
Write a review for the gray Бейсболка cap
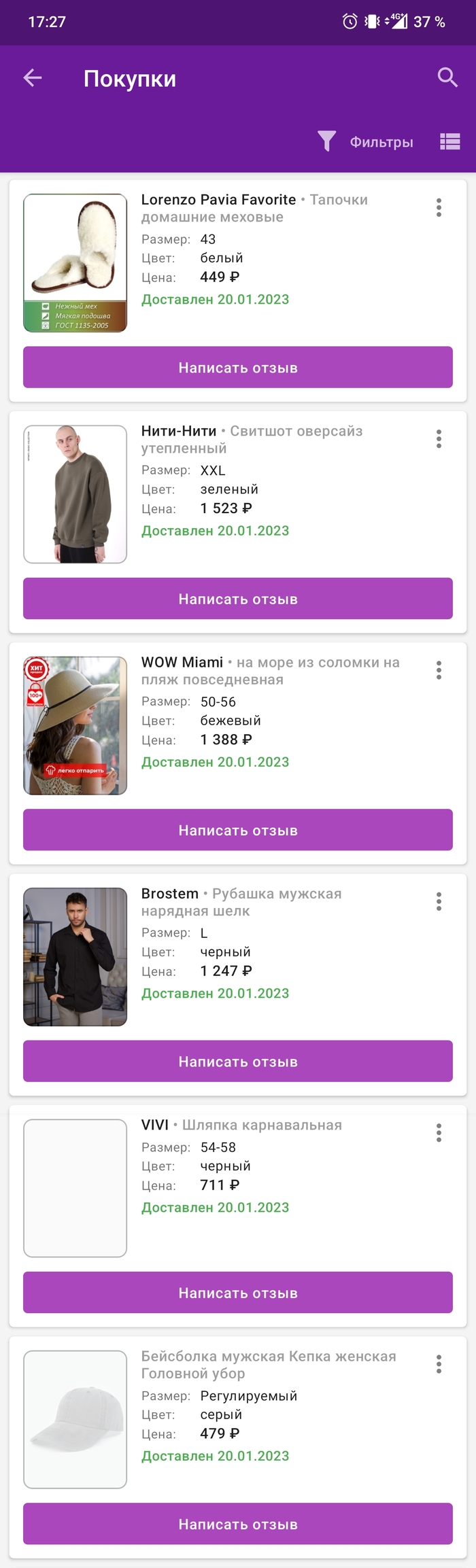[238, 1523]
